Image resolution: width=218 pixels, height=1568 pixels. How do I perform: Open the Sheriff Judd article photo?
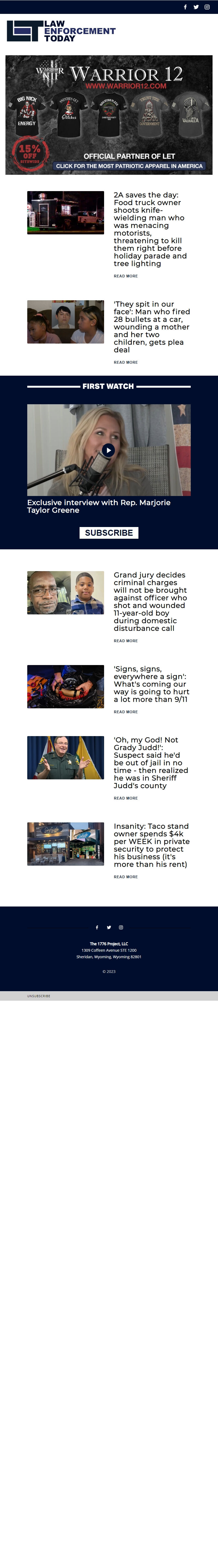(65, 757)
